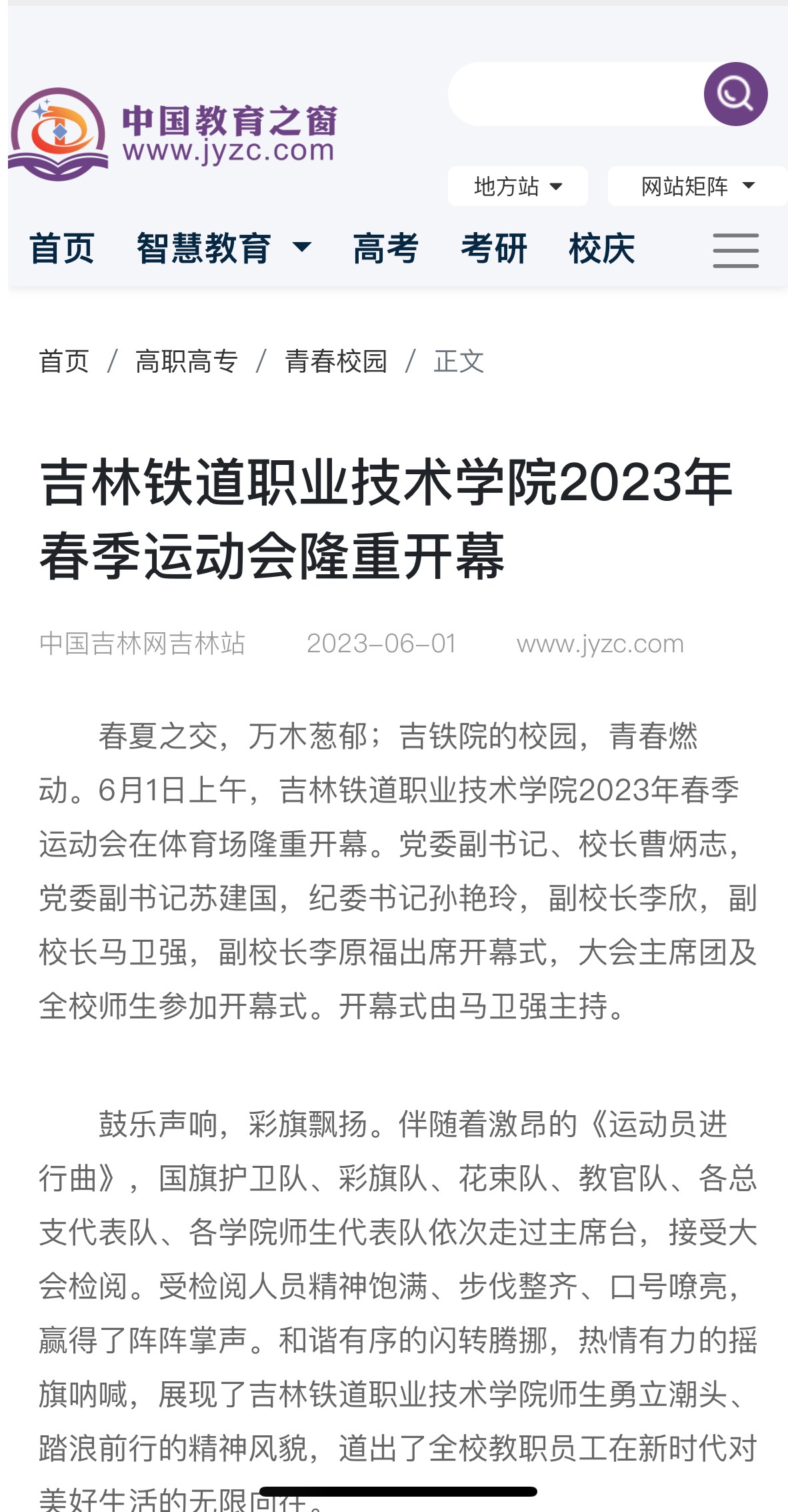Expand the 地方站 dropdown
Screen dimensions: 788x1512
(x=517, y=186)
